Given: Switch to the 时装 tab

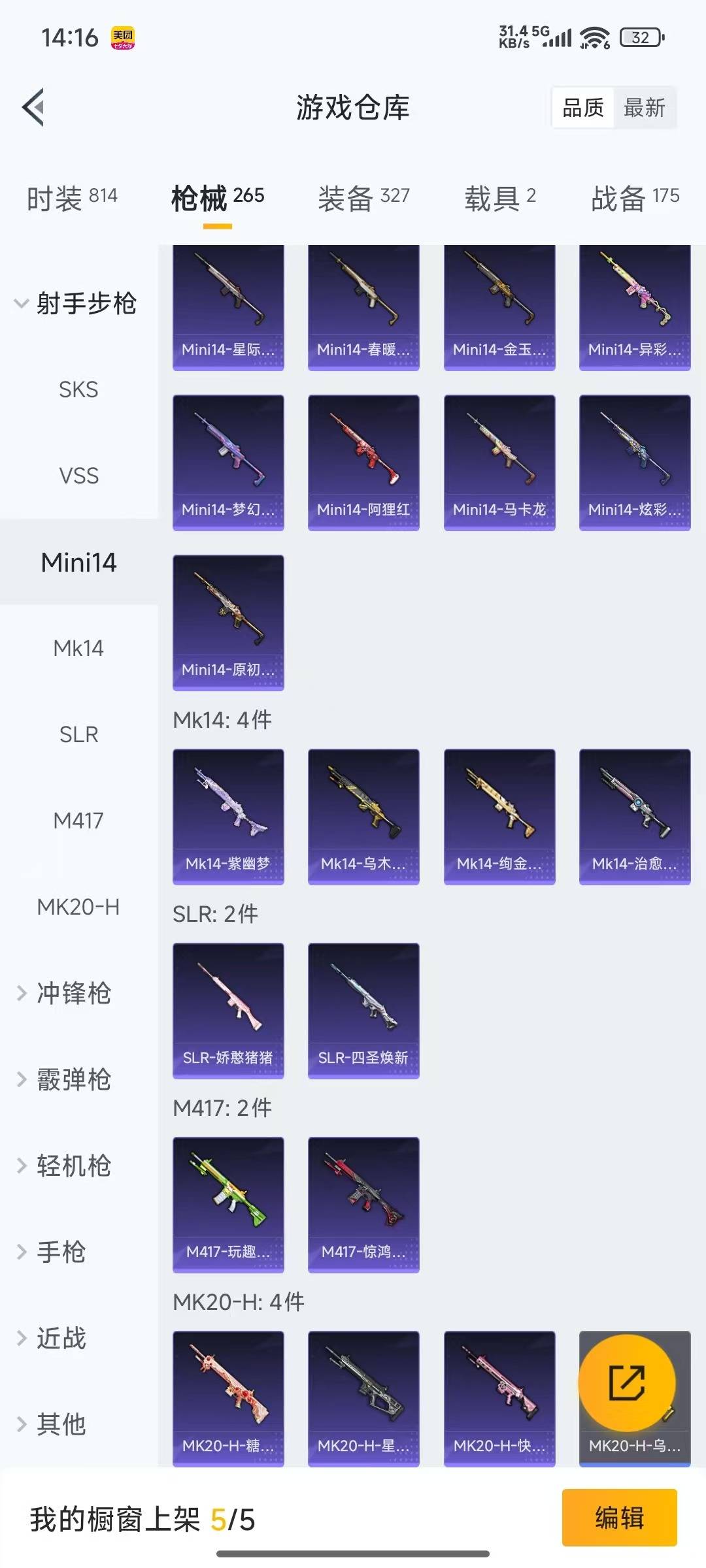Looking at the screenshot, I should (72, 197).
